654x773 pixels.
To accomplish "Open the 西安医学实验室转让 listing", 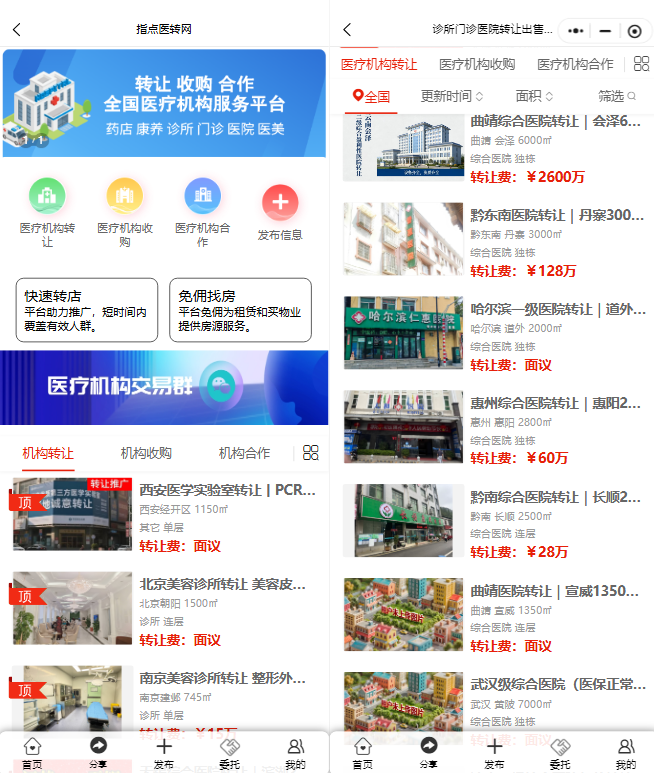I will pyautogui.click(x=227, y=490).
